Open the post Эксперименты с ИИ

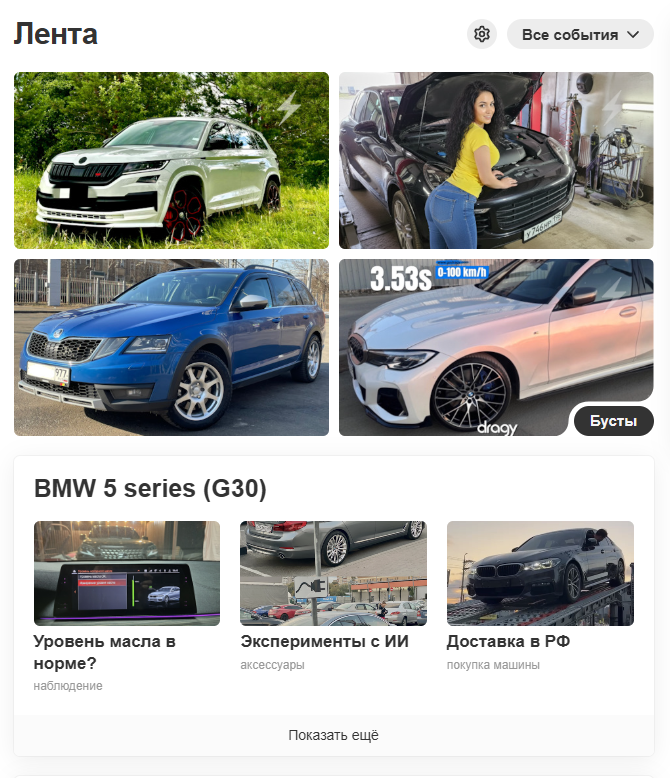point(324,642)
